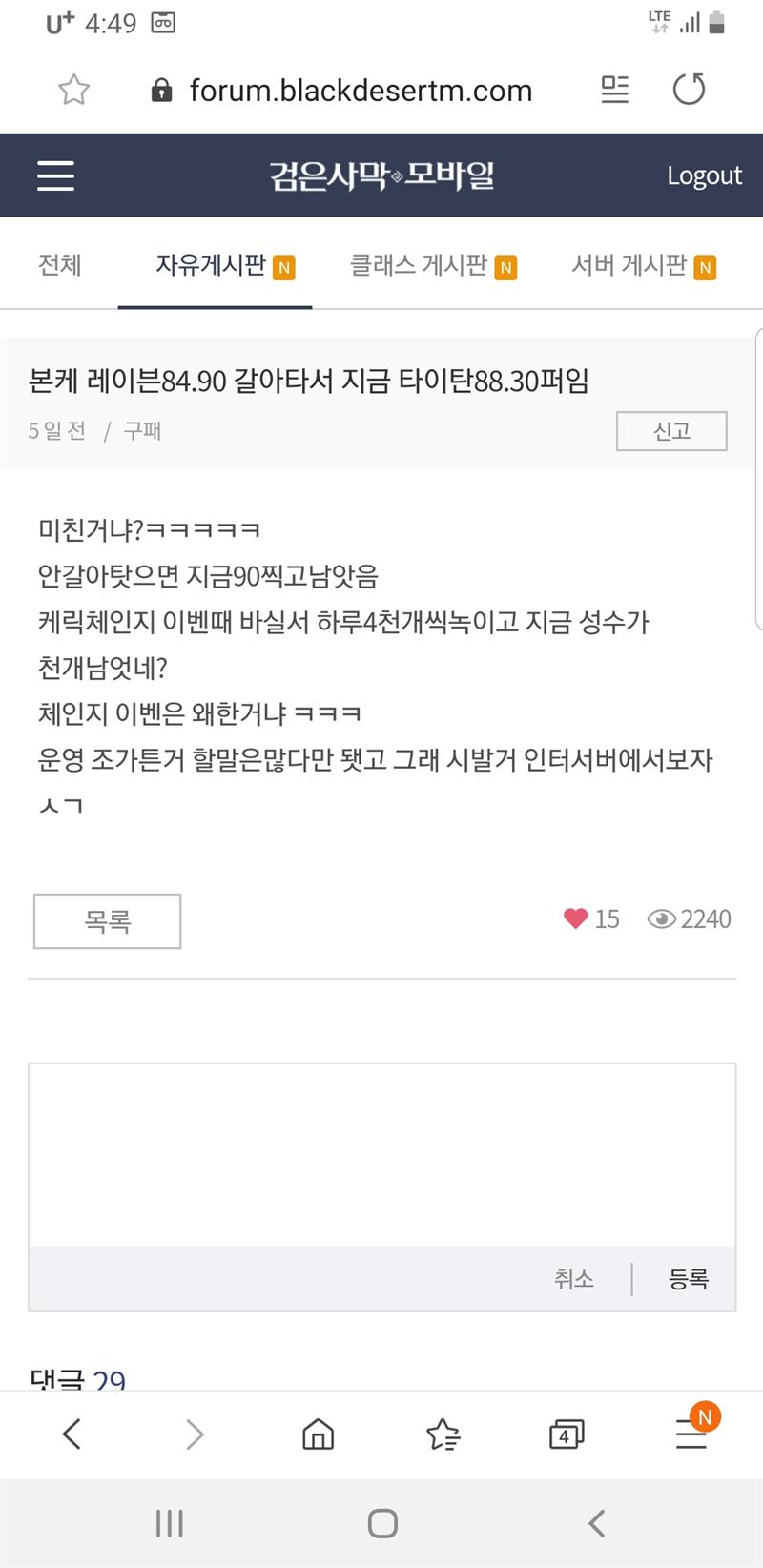The width and height of the screenshot is (763, 1568).
Task: Go to the browser home page
Action: tap(318, 1434)
